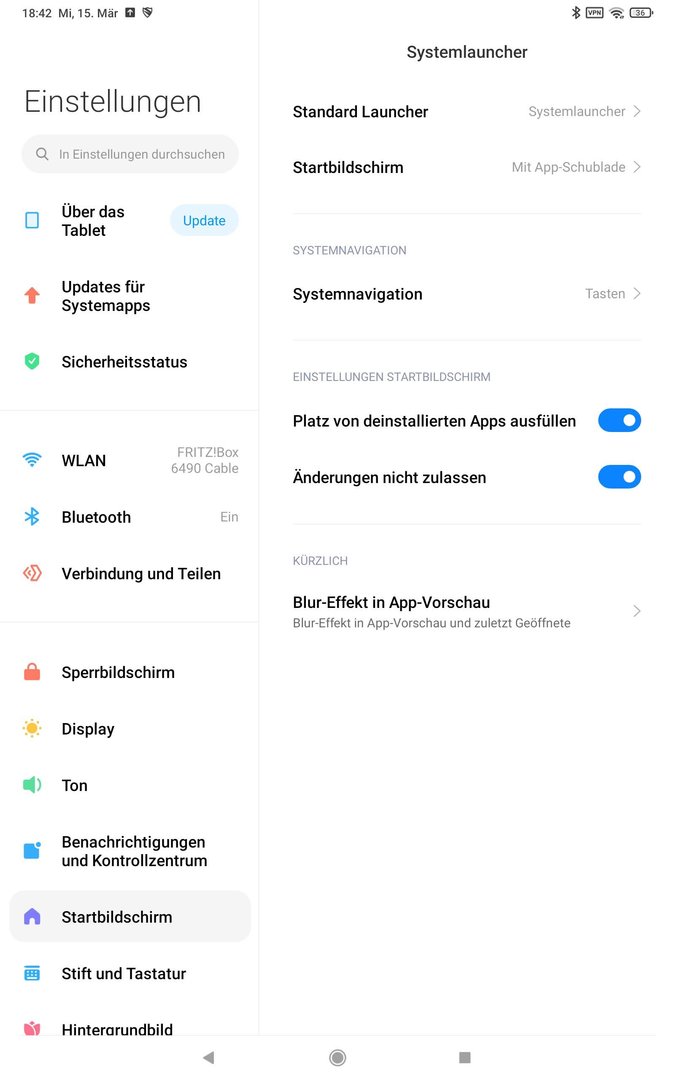
Task: Open Stift und Tastatur settings
Action: point(123,973)
